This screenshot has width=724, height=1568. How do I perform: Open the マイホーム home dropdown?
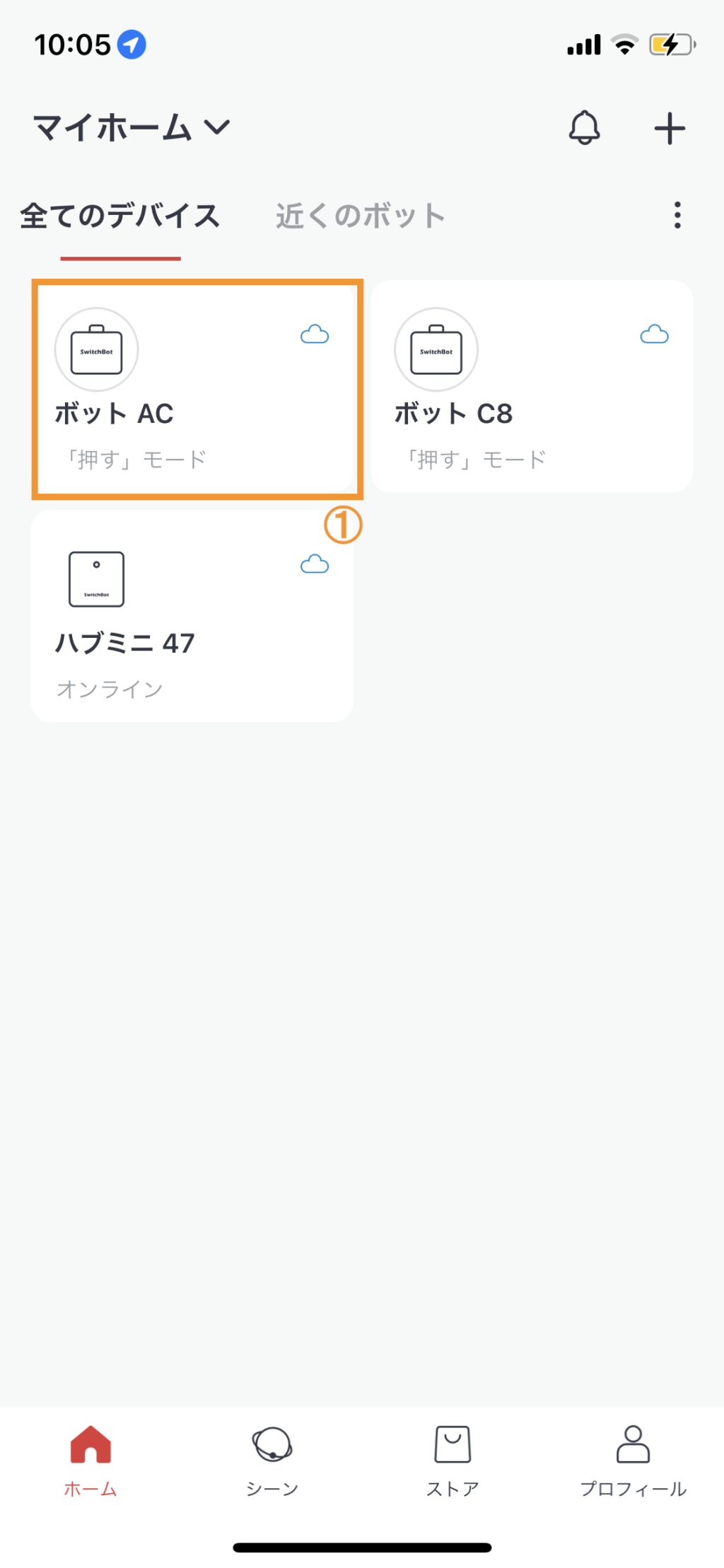pos(132,128)
